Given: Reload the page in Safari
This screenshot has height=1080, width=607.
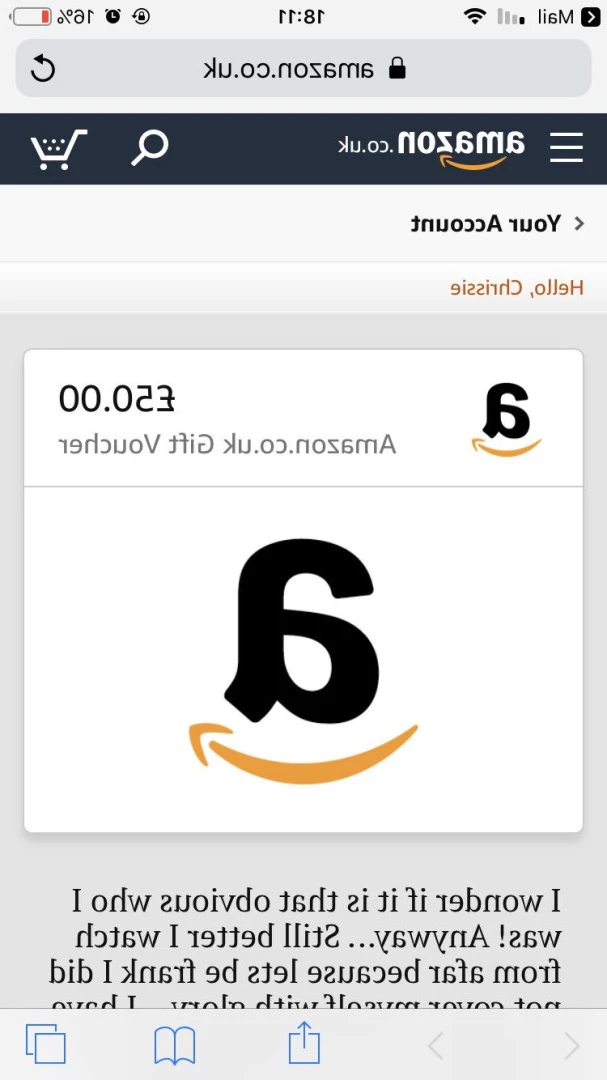Looking at the screenshot, I should 43,68.
